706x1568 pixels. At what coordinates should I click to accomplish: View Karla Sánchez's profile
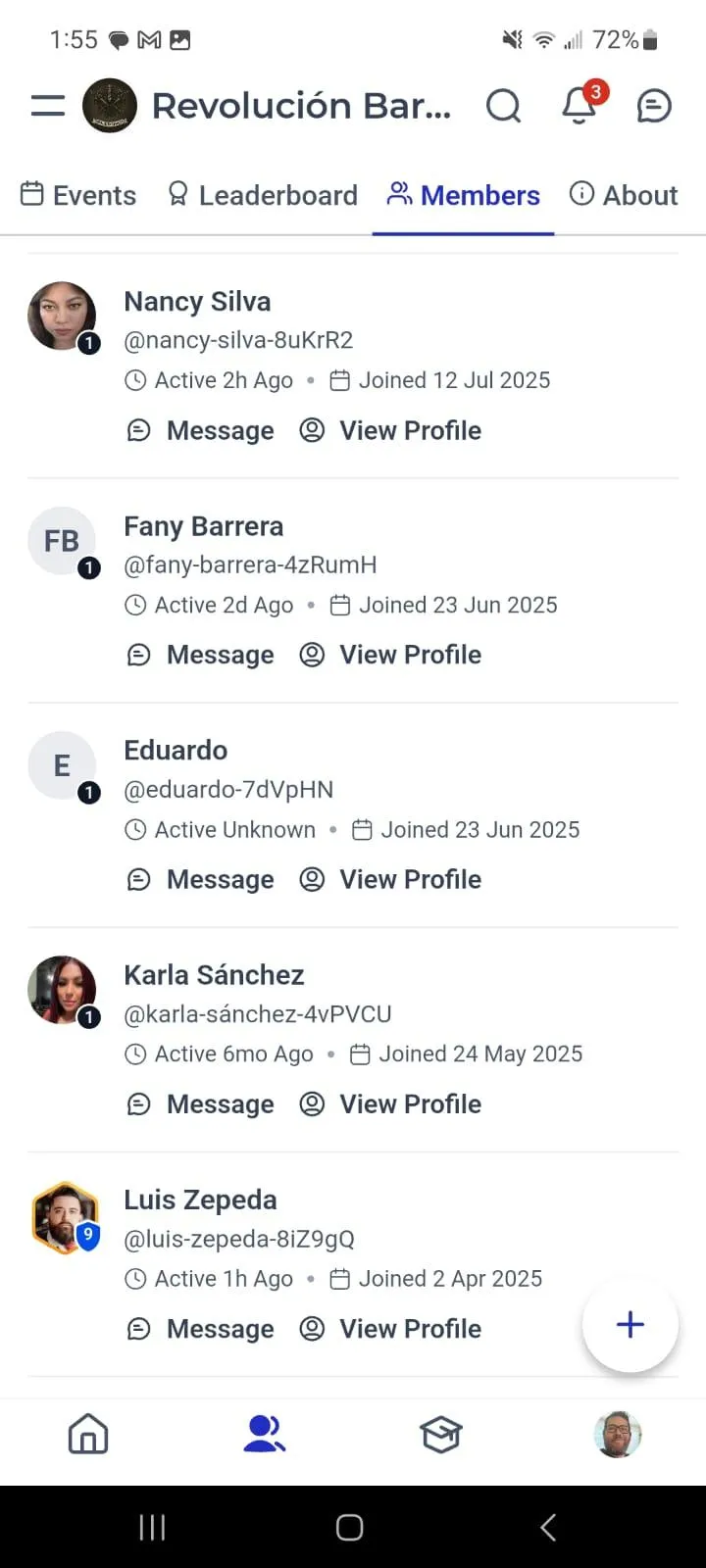[390, 1104]
